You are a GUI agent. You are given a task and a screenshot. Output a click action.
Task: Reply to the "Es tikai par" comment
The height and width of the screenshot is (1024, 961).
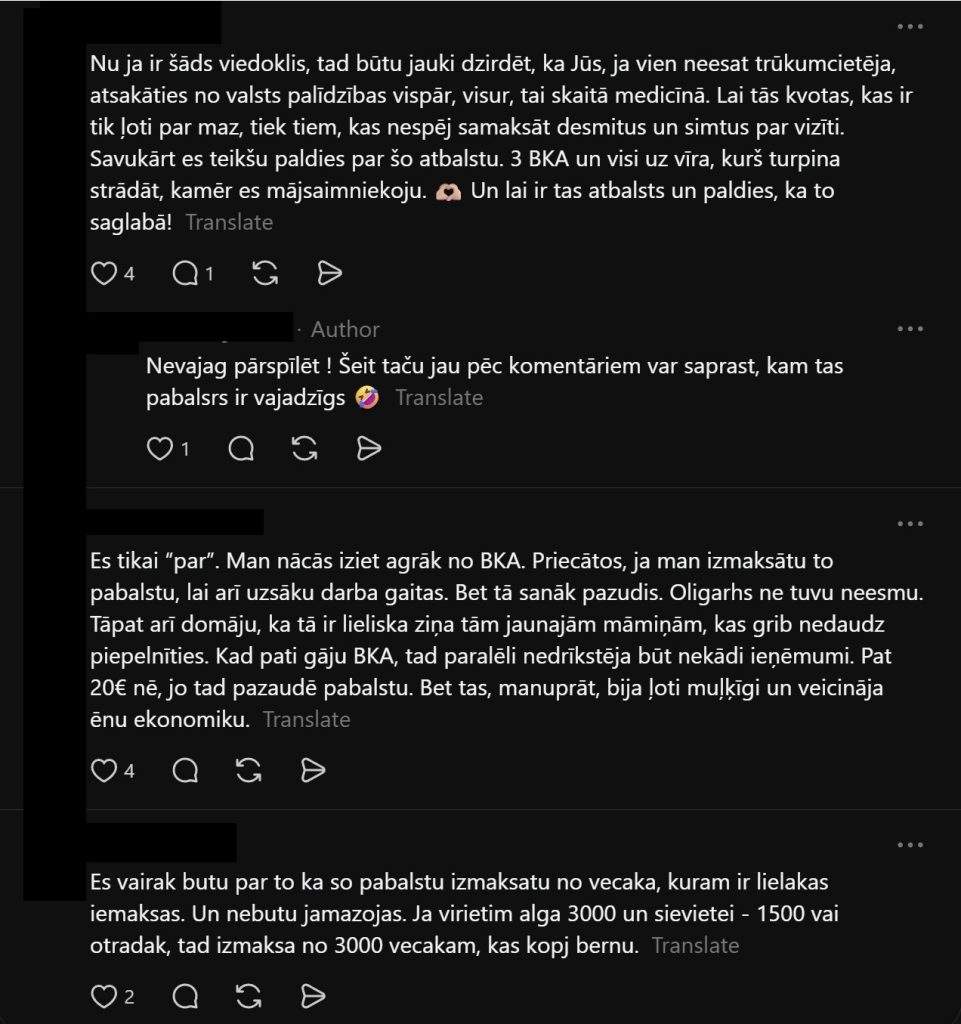click(185, 771)
